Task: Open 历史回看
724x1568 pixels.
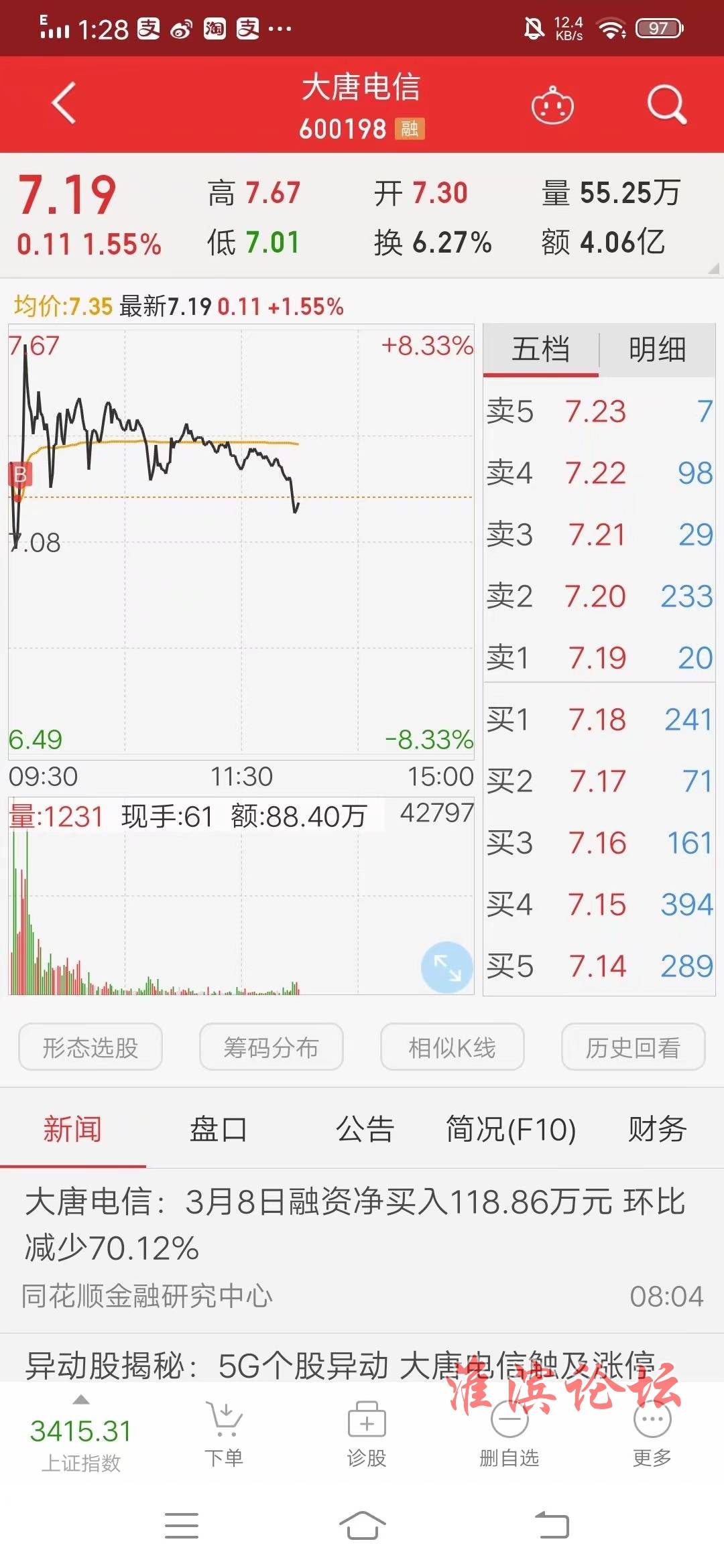Action: (x=633, y=1047)
